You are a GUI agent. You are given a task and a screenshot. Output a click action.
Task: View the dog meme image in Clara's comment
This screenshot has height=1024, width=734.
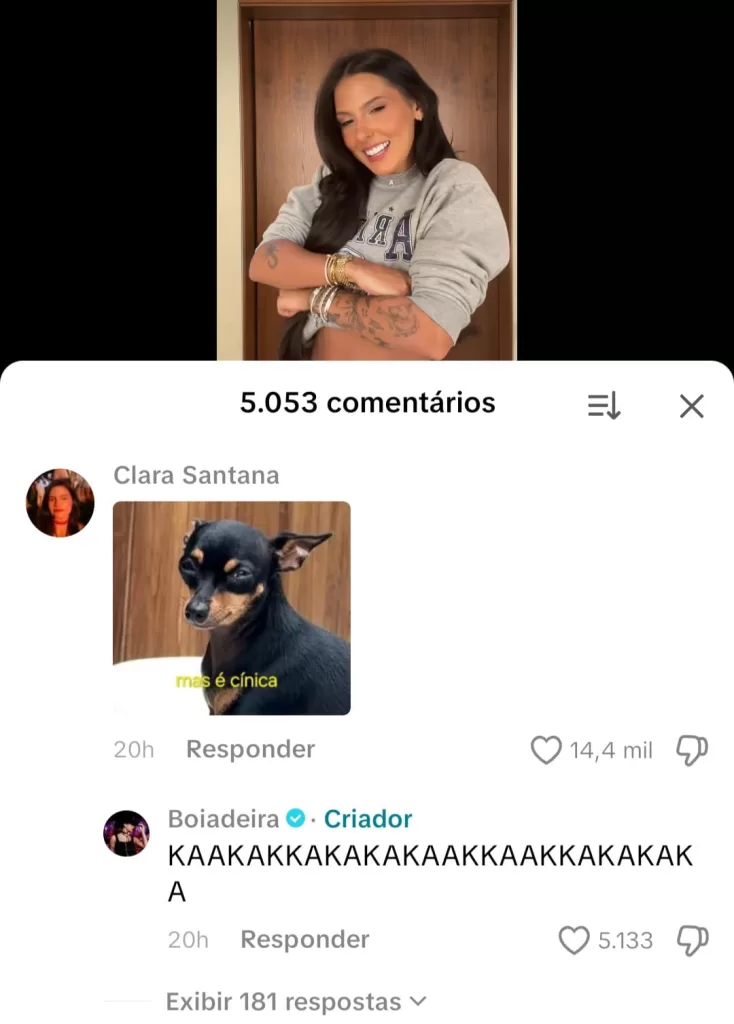232,607
